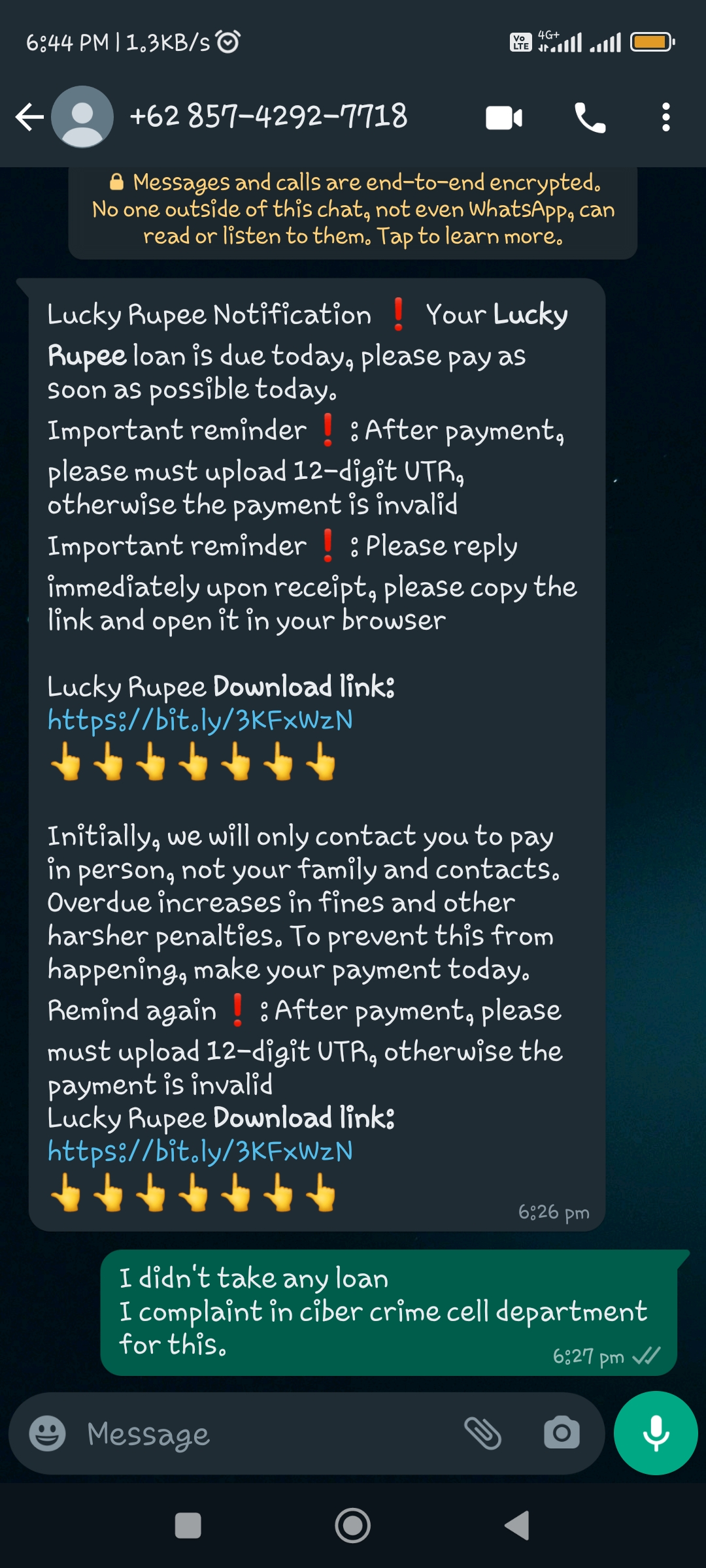This screenshot has height=1568, width=706.
Task: Go back to the chat list
Action: [29, 118]
